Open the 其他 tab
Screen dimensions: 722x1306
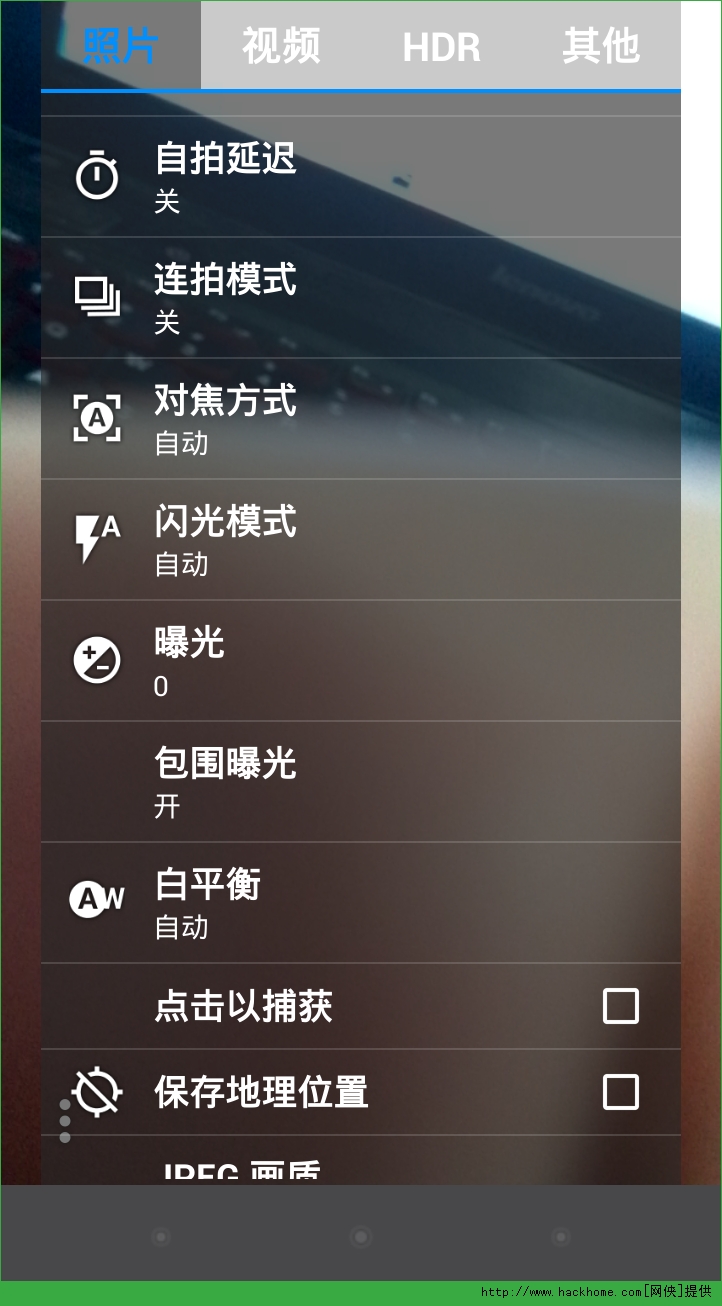click(600, 46)
